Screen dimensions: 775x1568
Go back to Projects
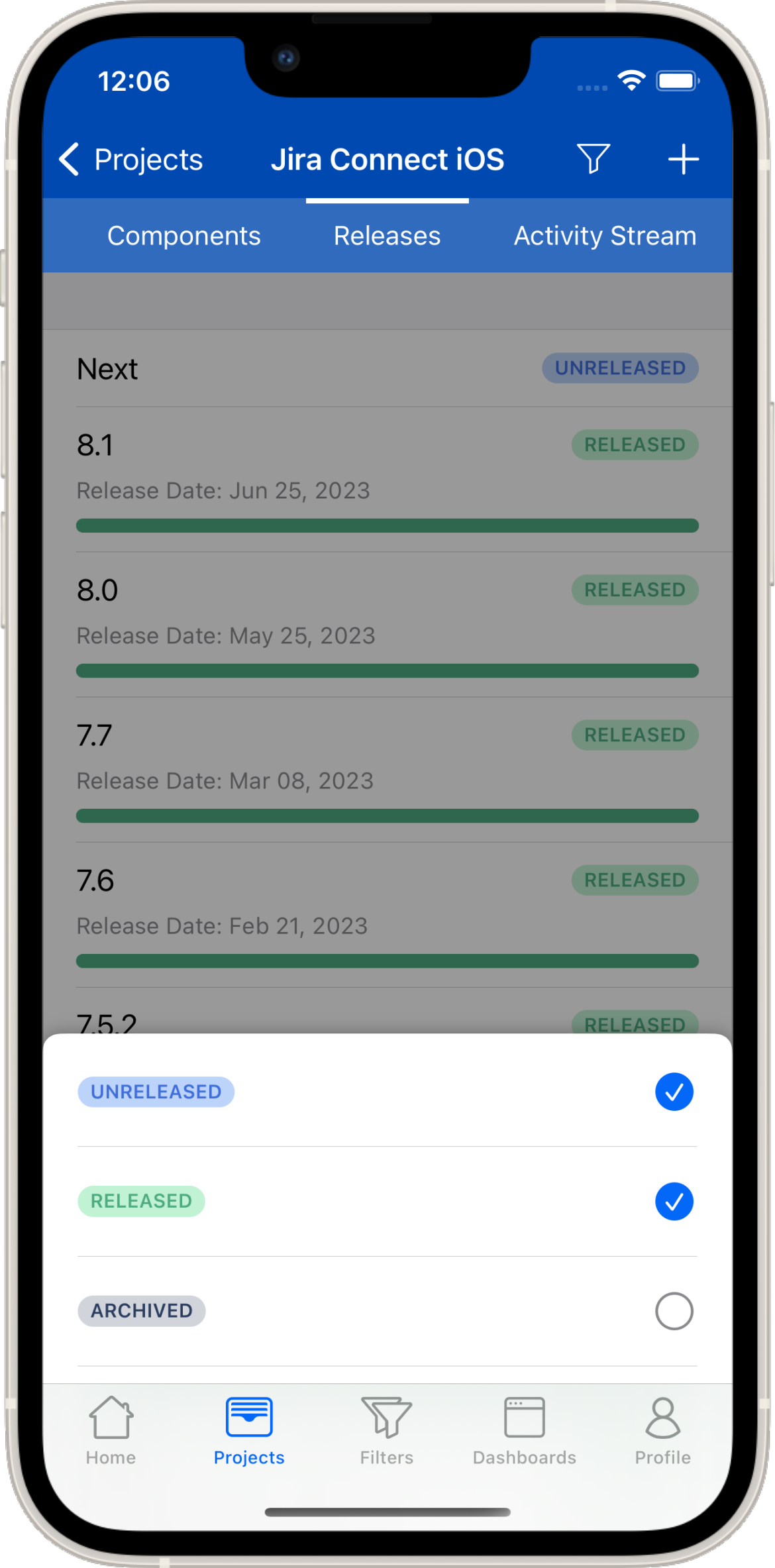coord(131,160)
